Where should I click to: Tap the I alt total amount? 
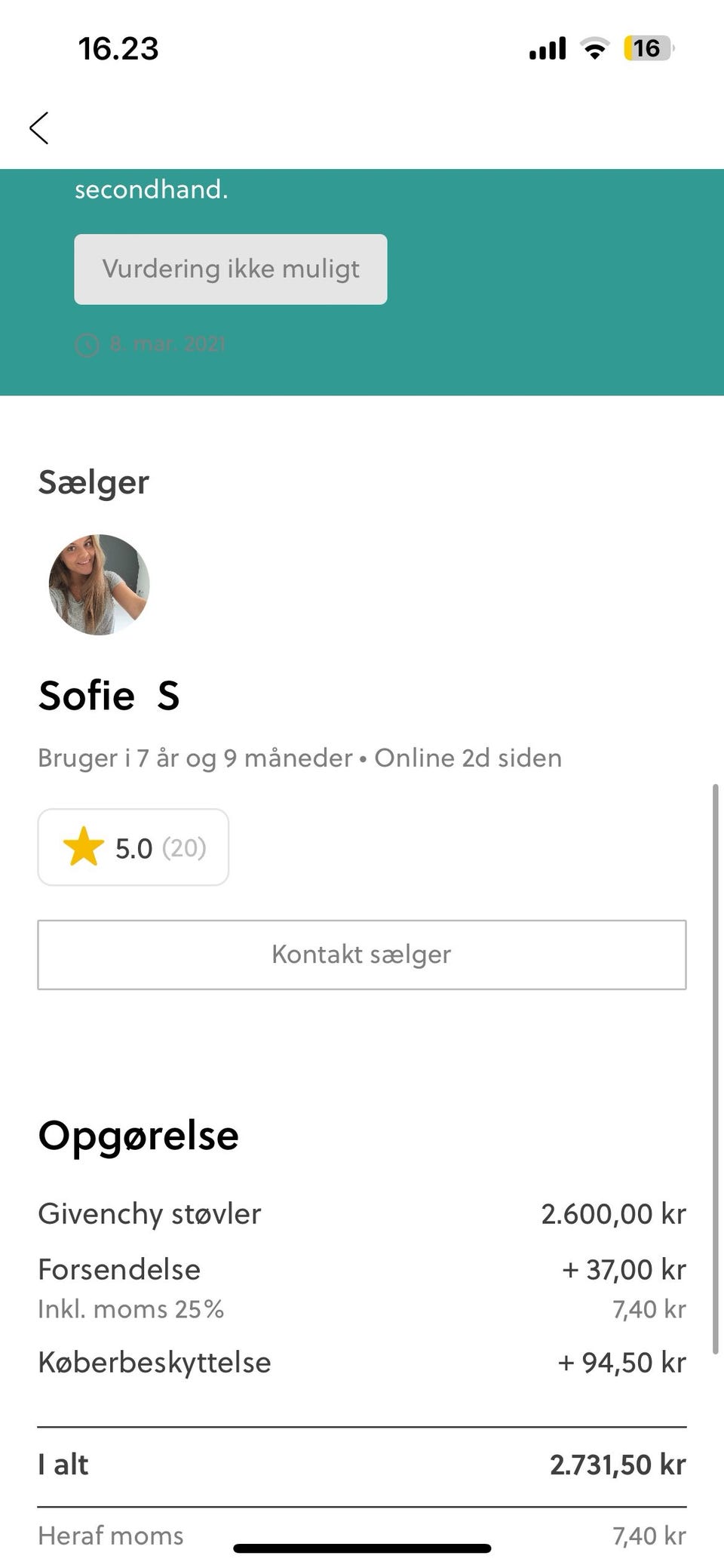point(617,1463)
